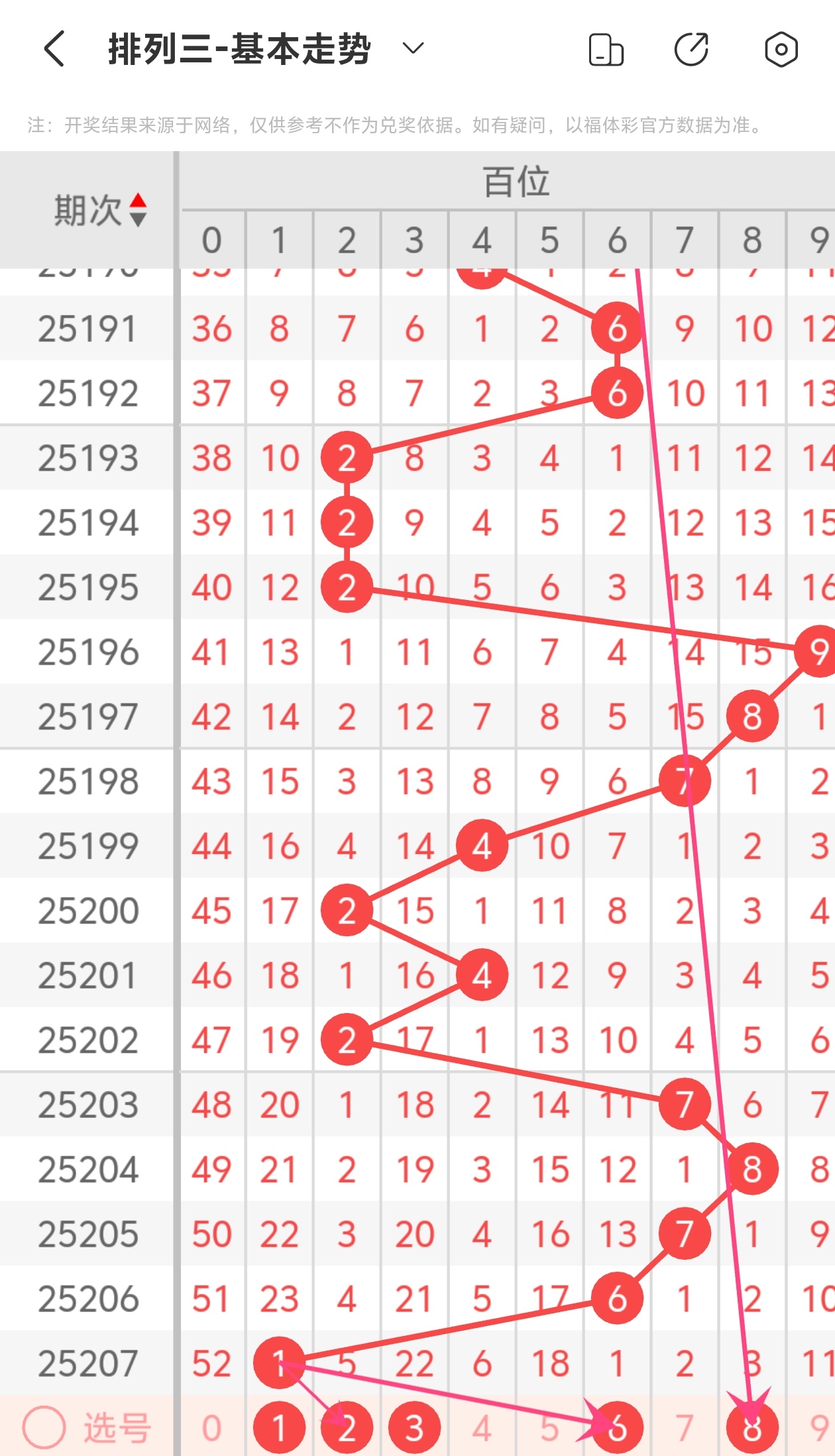Deselect number 8 in the 选号 row
The image size is (835, 1456).
[x=752, y=1427]
